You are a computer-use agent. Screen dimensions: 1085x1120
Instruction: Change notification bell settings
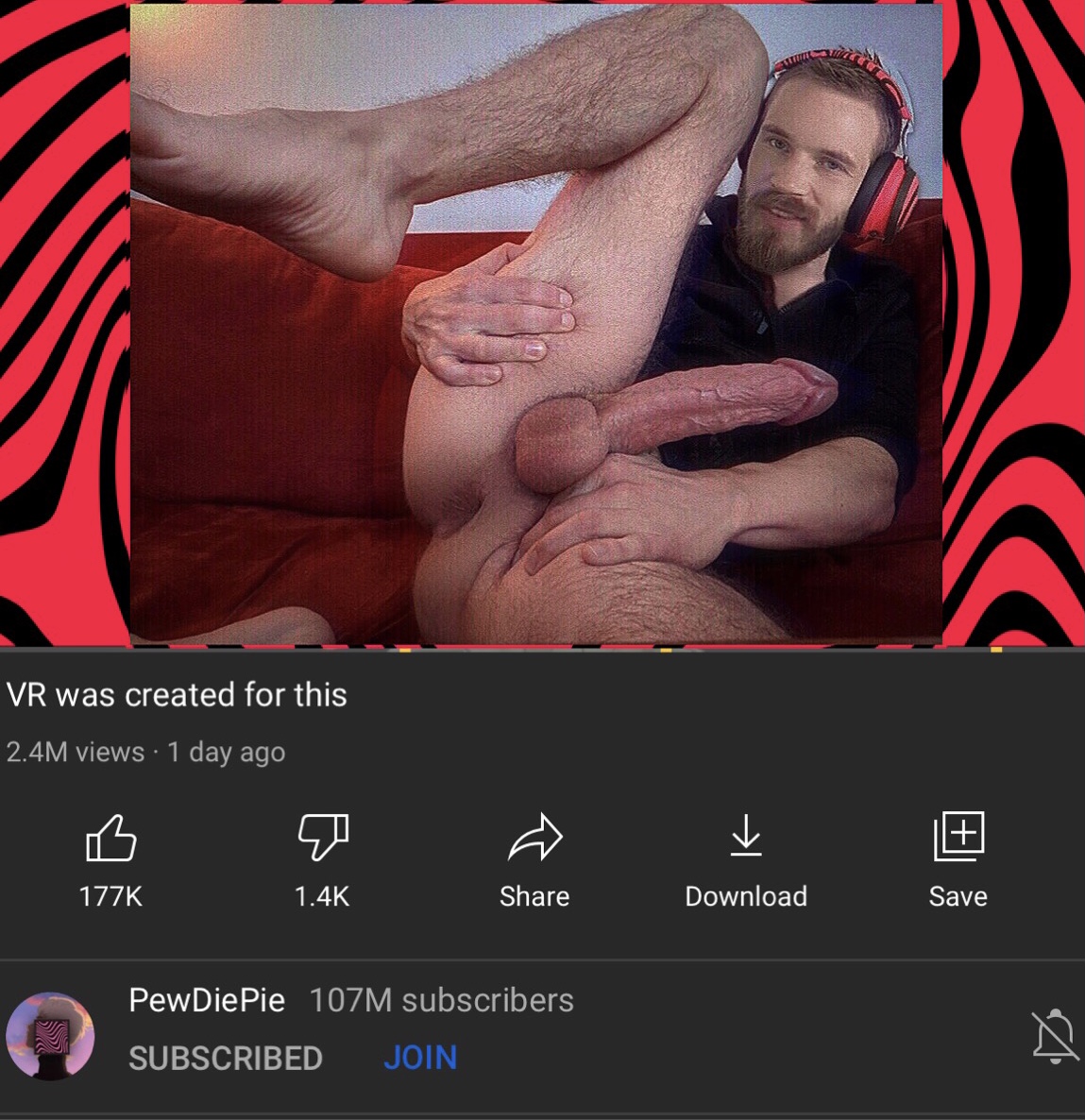(1054, 1037)
